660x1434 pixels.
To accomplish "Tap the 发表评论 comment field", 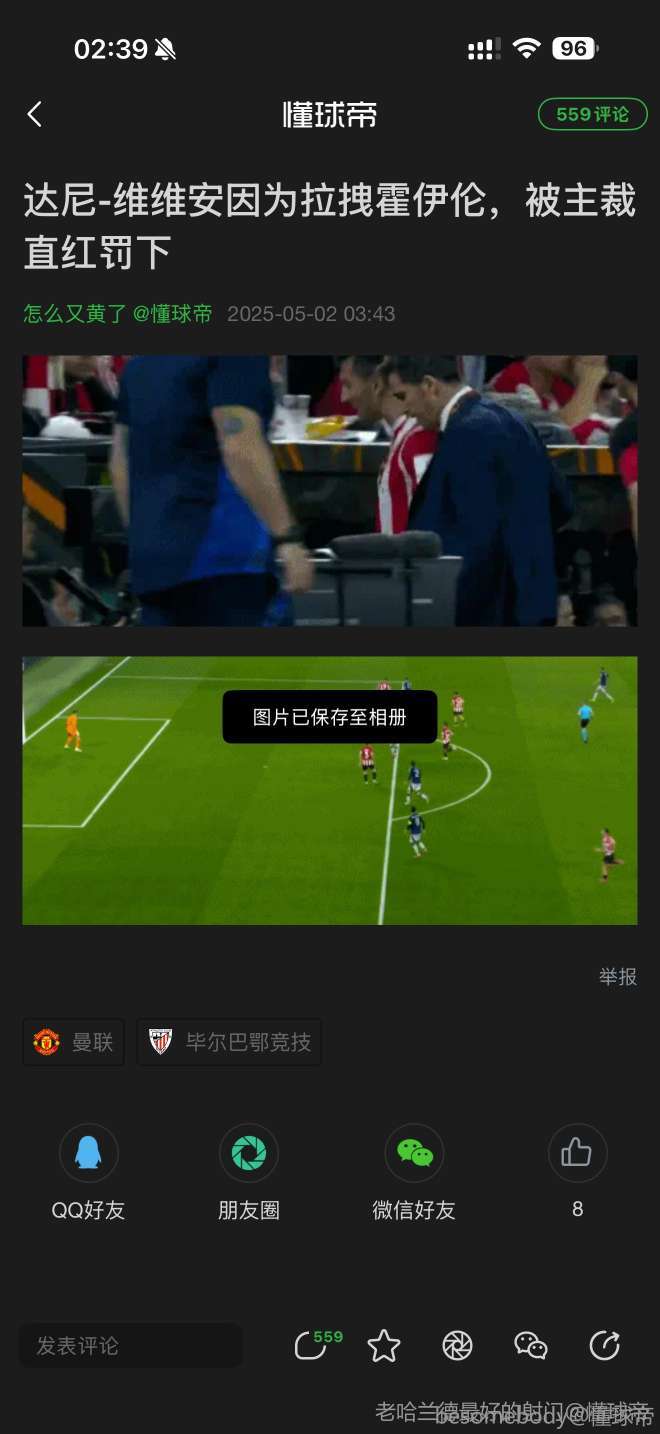I will tap(130, 1346).
